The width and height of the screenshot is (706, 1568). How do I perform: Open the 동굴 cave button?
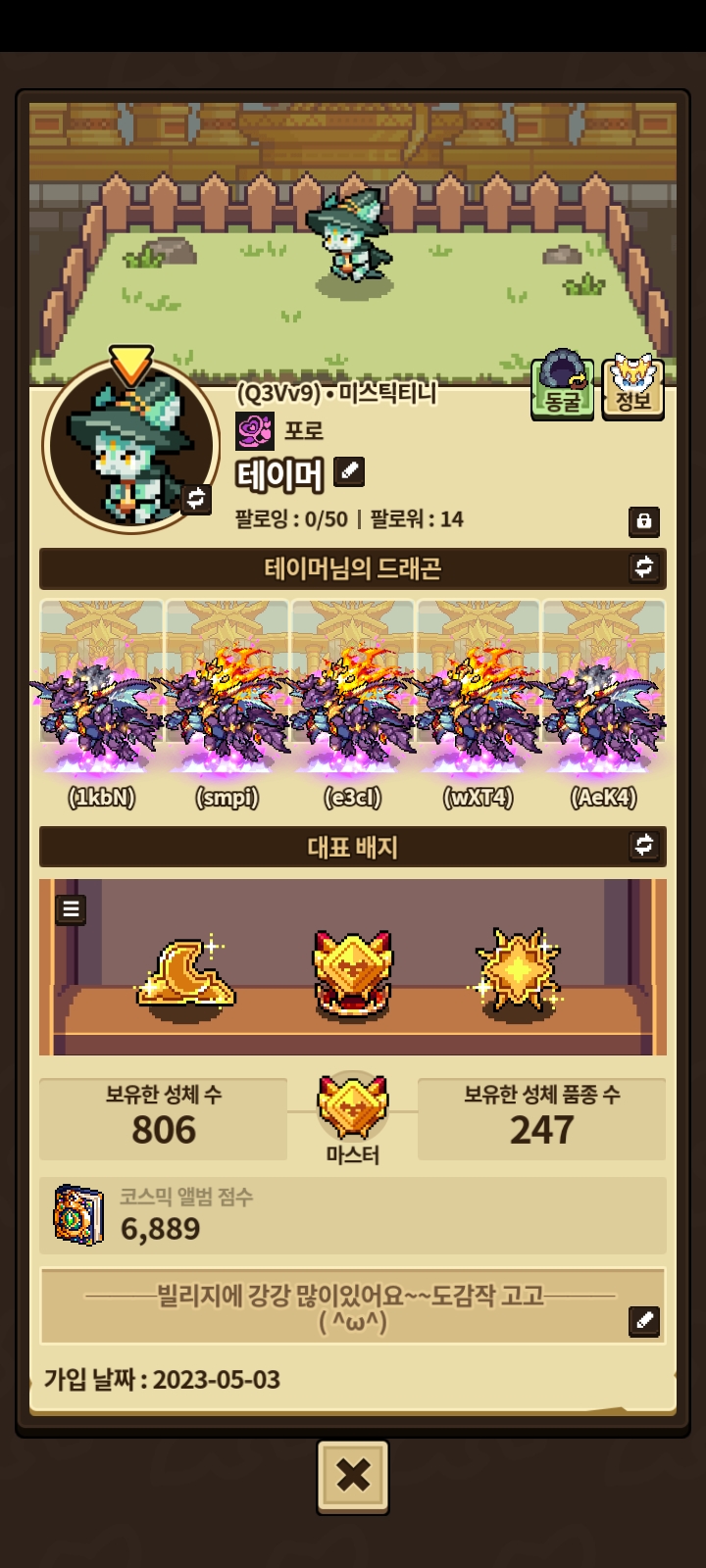pos(562,388)
